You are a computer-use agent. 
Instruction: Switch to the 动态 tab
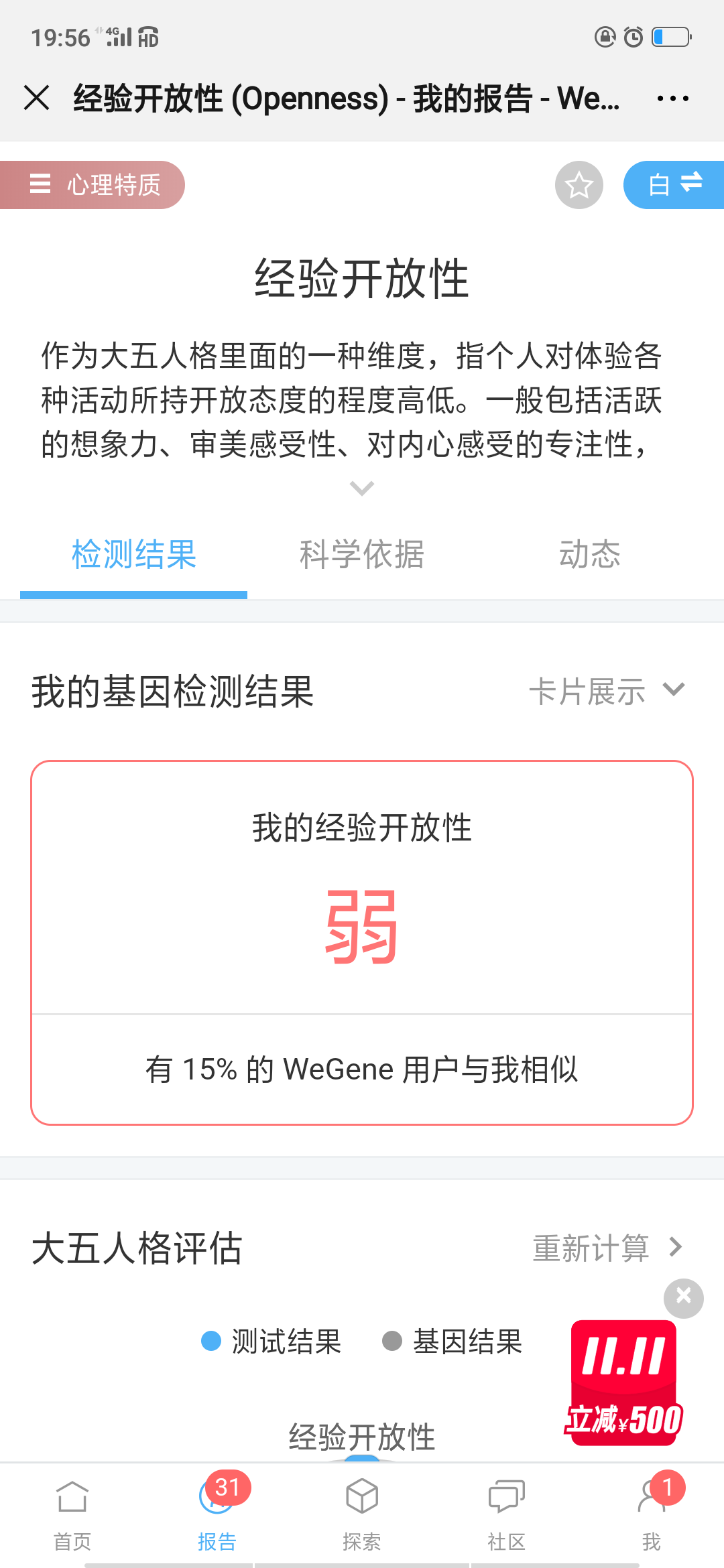coord(590,555)
